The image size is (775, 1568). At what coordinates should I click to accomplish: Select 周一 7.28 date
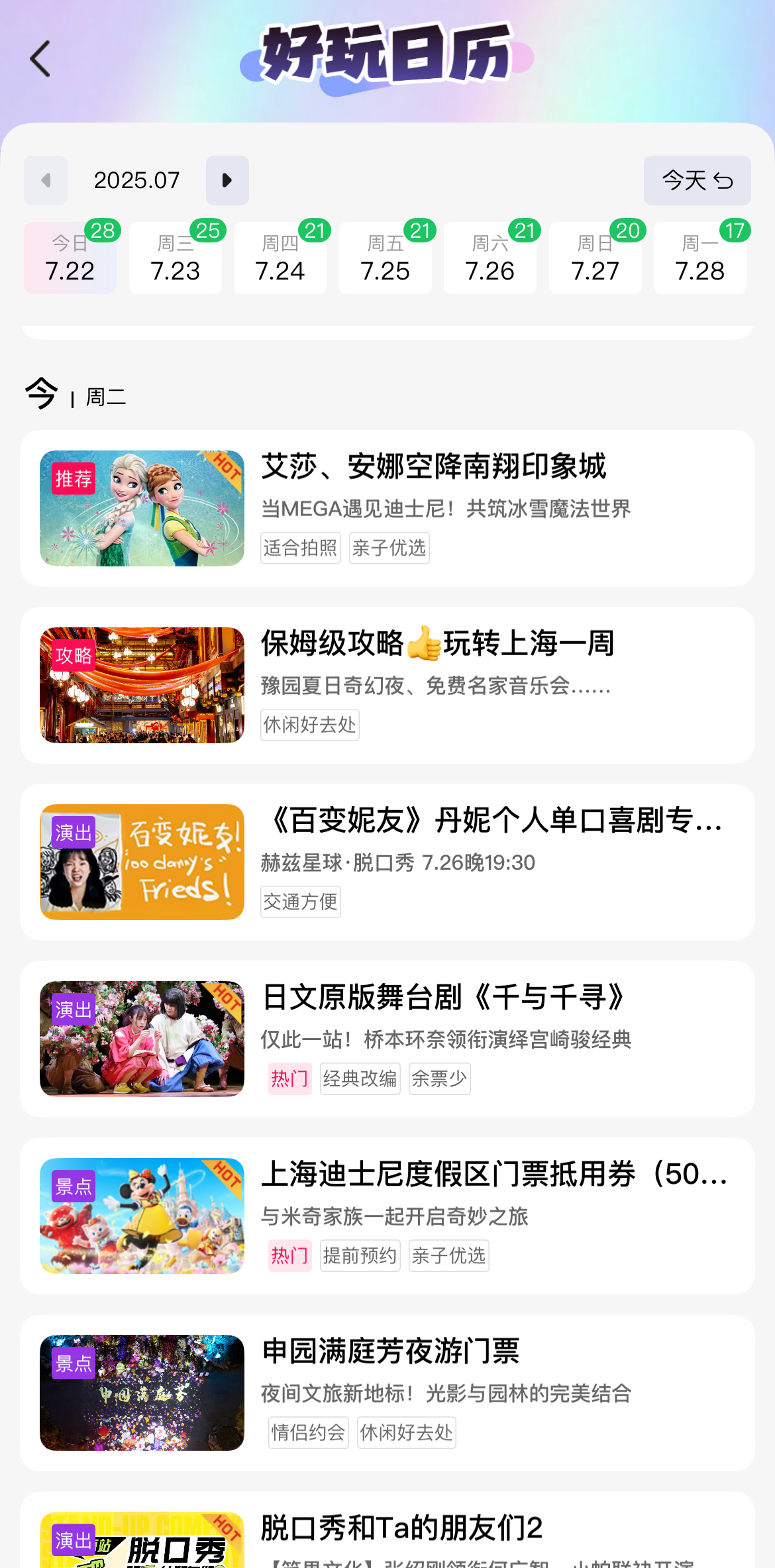(x=700, y=258)
